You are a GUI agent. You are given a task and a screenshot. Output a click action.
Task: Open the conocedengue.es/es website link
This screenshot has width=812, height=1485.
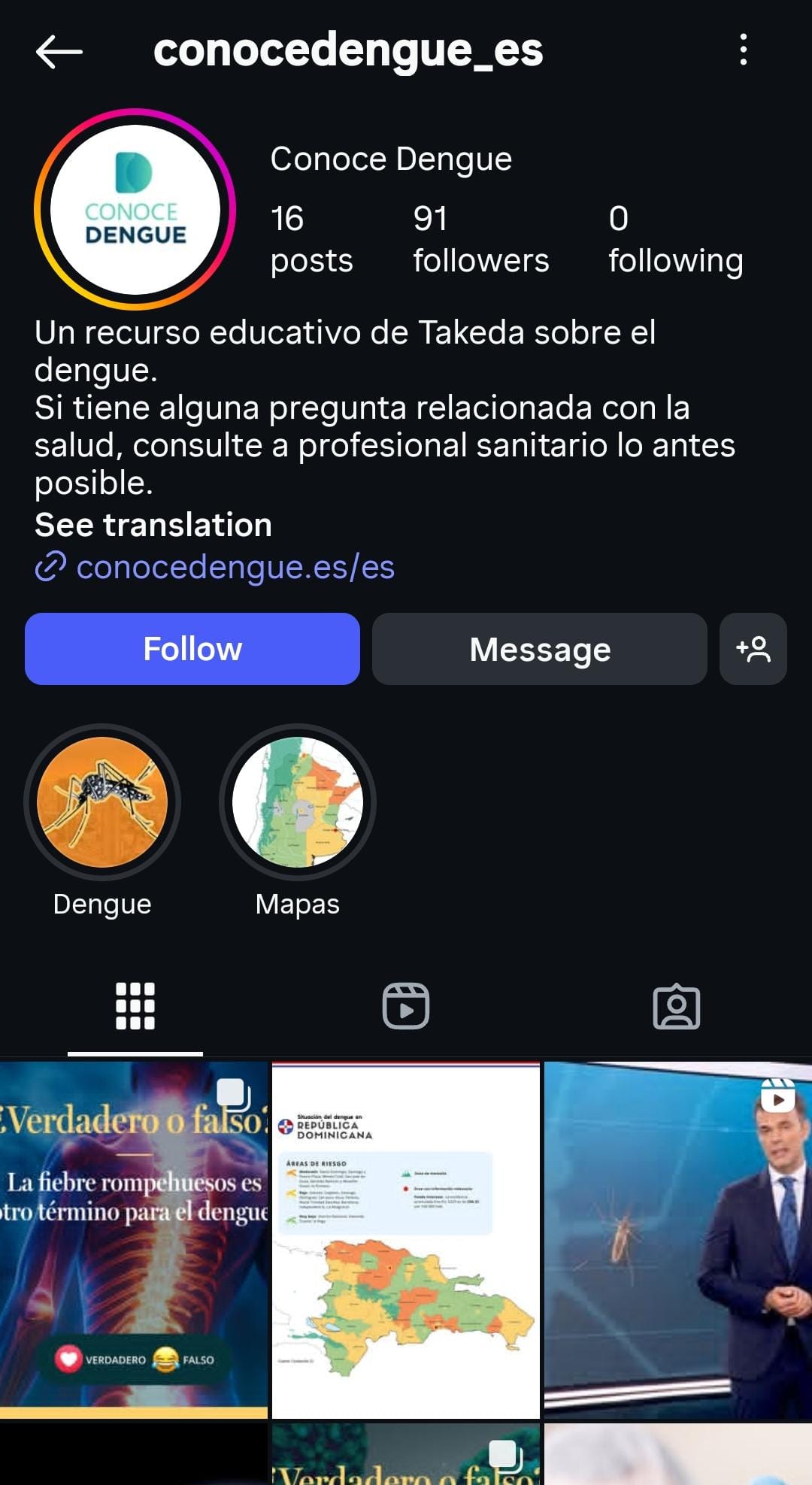235,567
